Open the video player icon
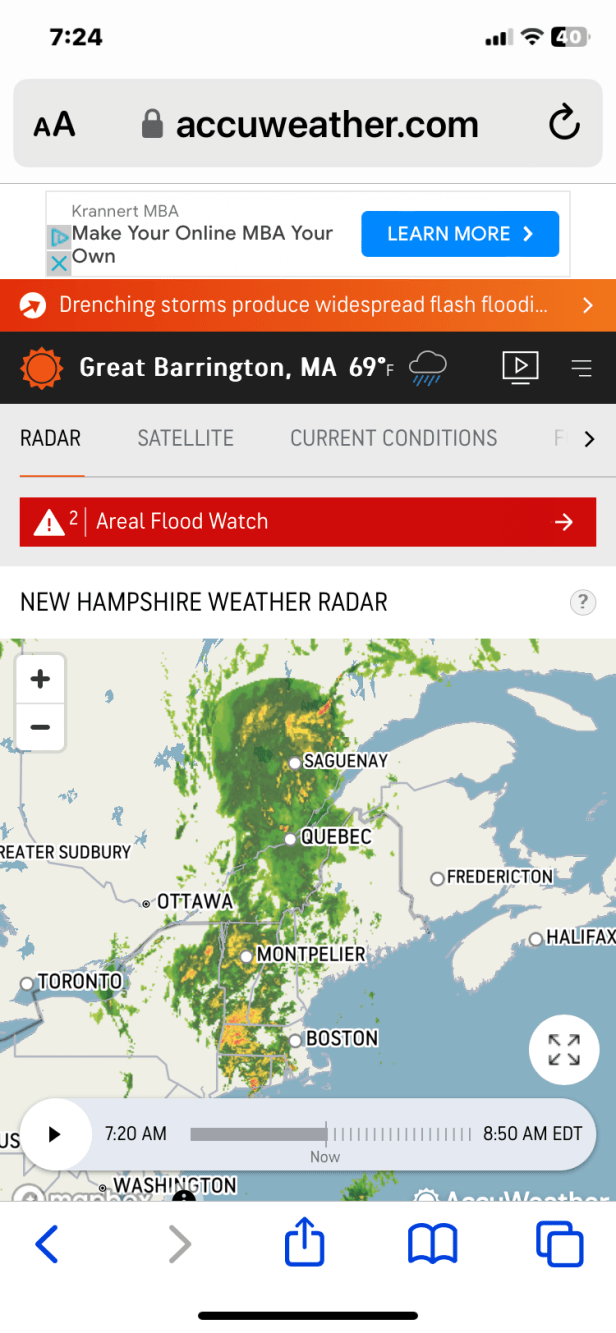 coord(520,367)
